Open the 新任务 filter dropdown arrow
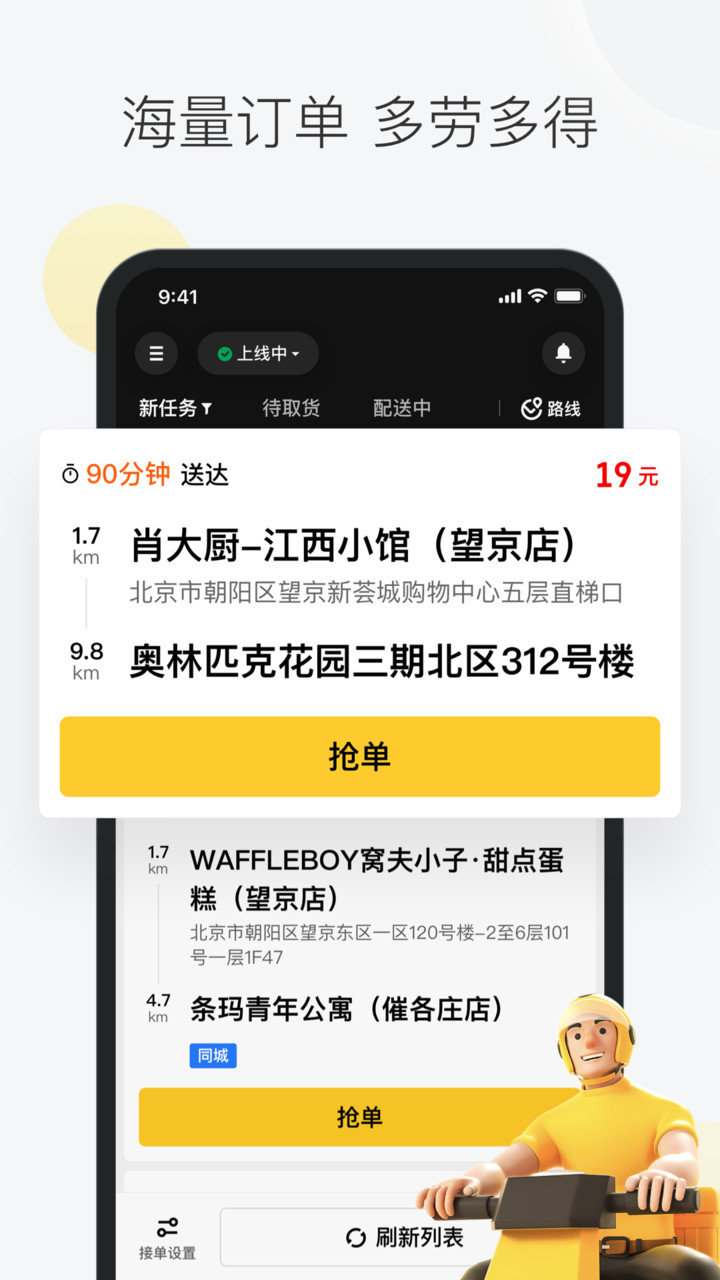Screen dimensions: 720x1280 (207, 409)
